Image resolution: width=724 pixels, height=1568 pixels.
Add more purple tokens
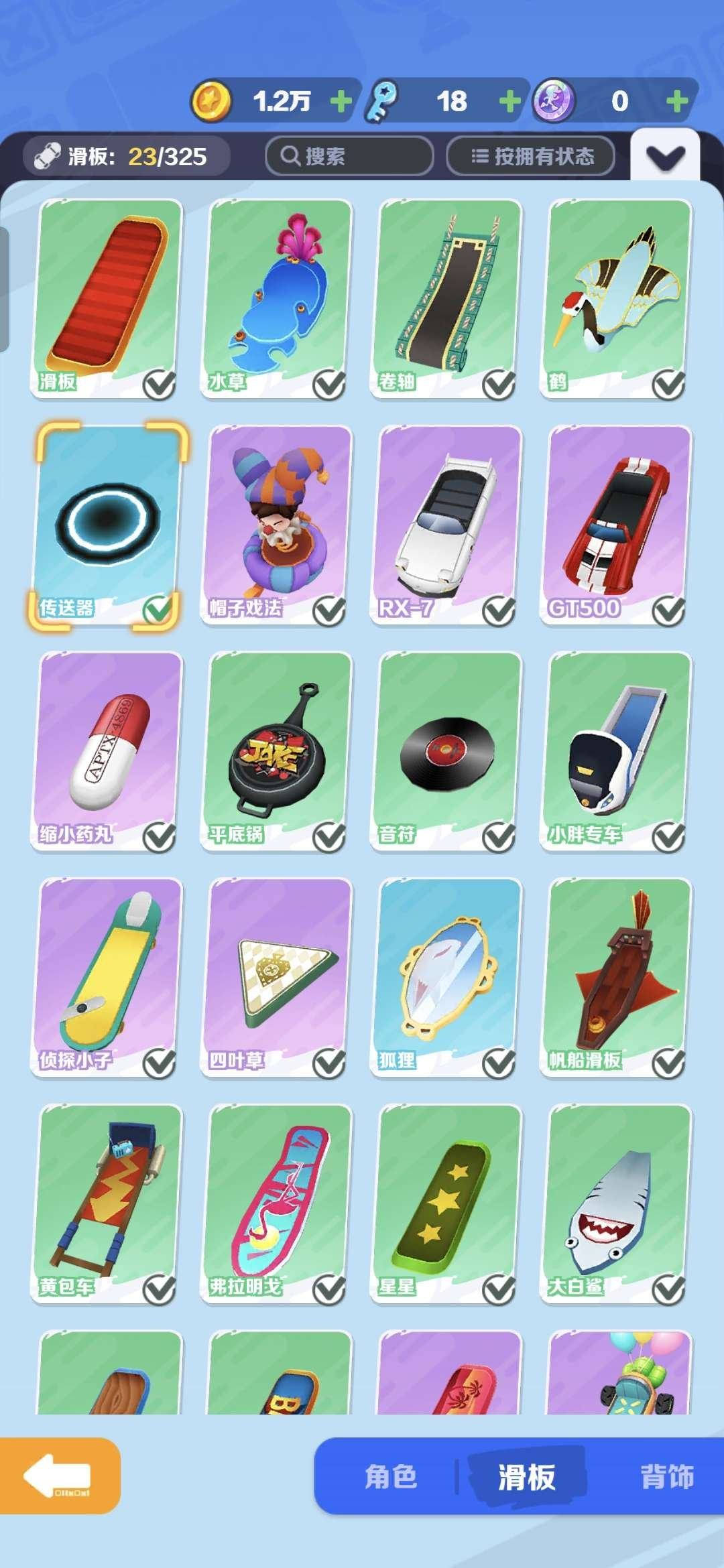coord(677,102)
